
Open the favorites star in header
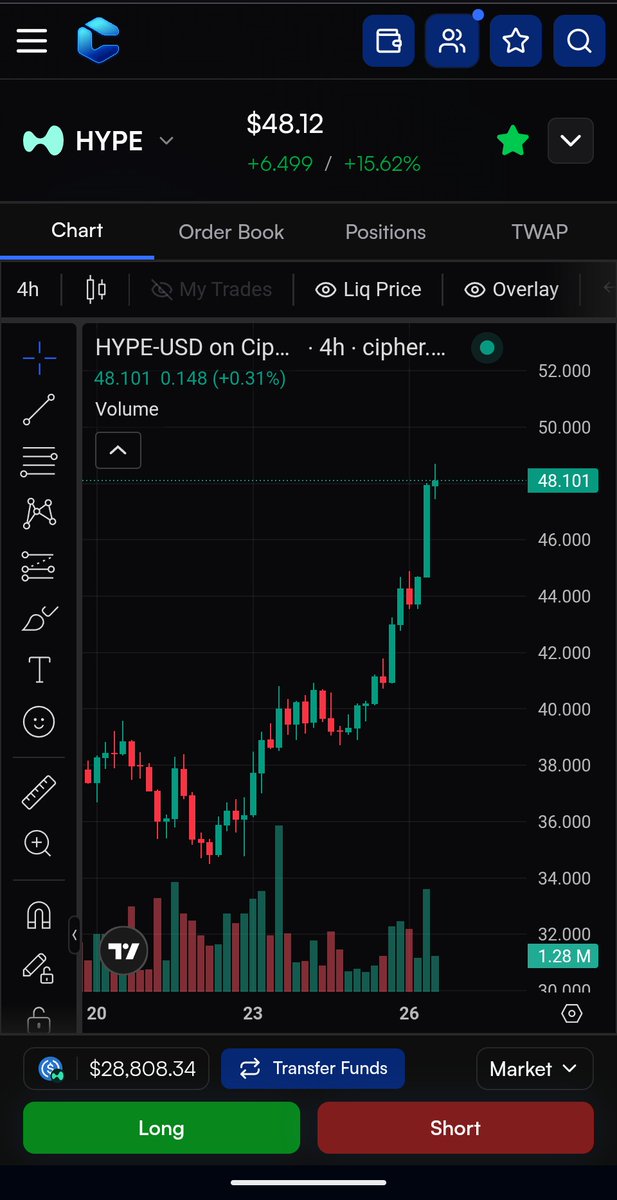pos(516,41)
